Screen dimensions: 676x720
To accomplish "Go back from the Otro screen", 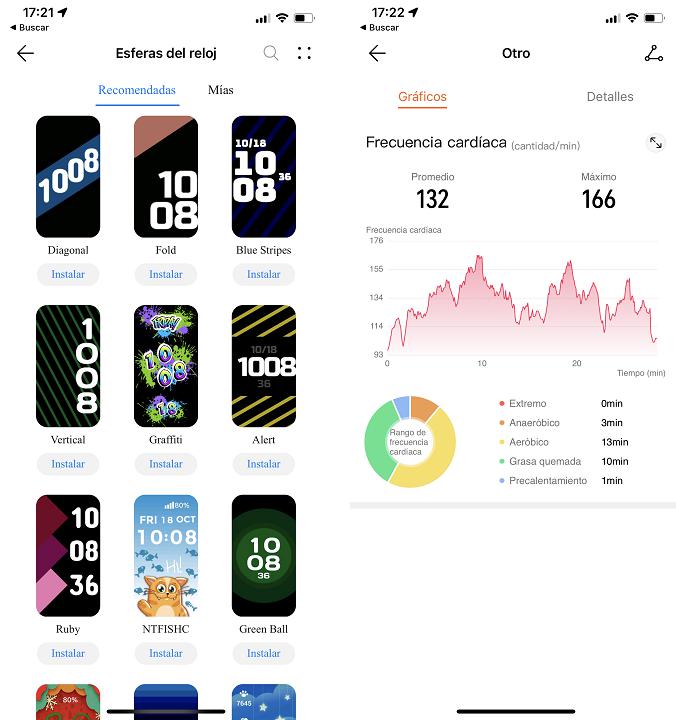I will click(377, 54).
